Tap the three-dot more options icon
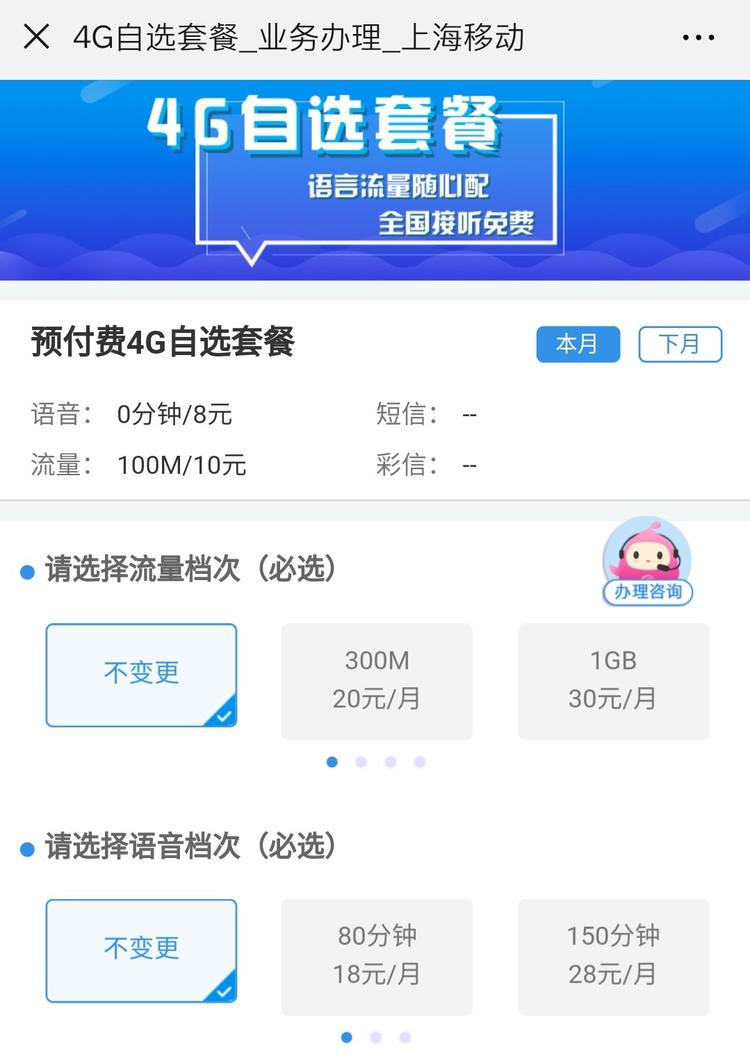Screen dimensions: 750x1061 696,37
